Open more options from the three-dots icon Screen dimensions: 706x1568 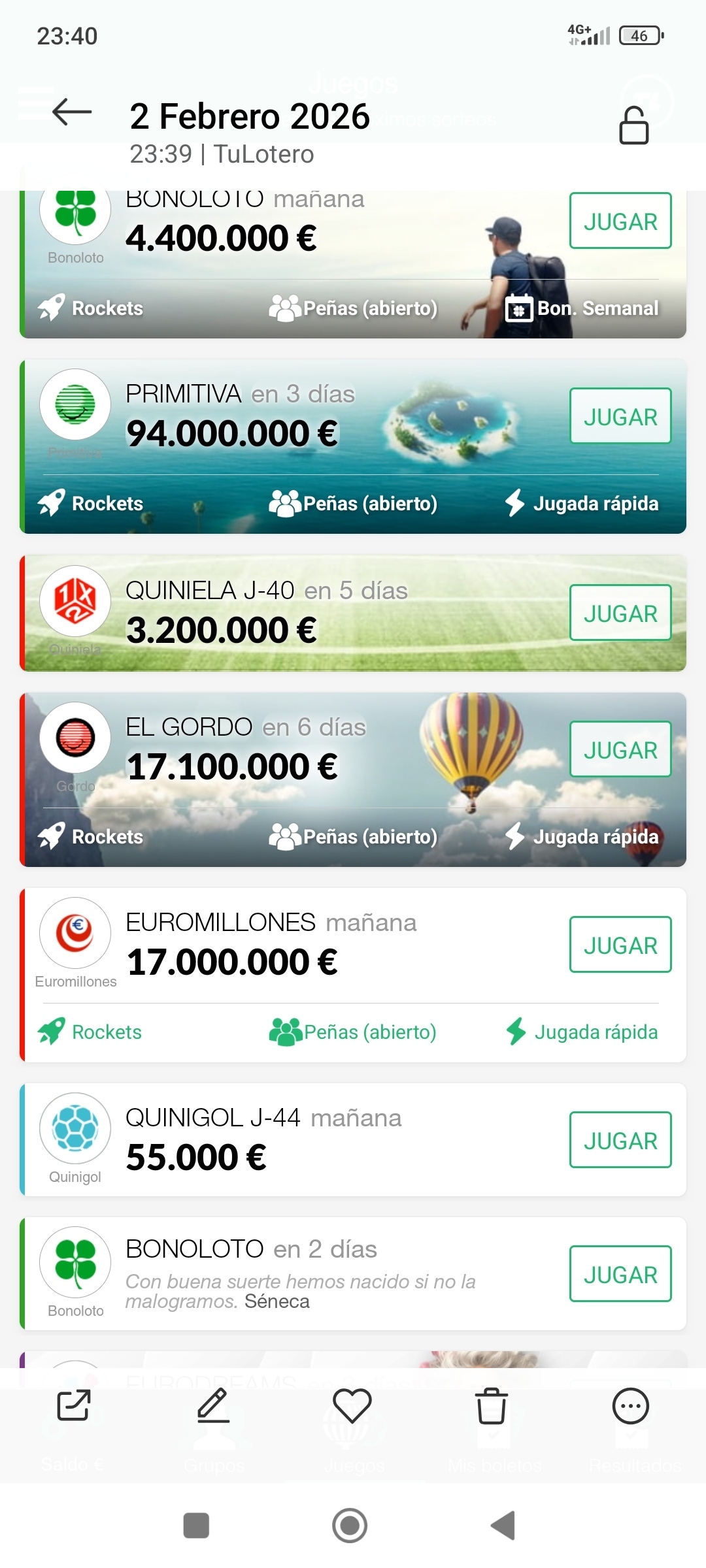(631, 1406)
